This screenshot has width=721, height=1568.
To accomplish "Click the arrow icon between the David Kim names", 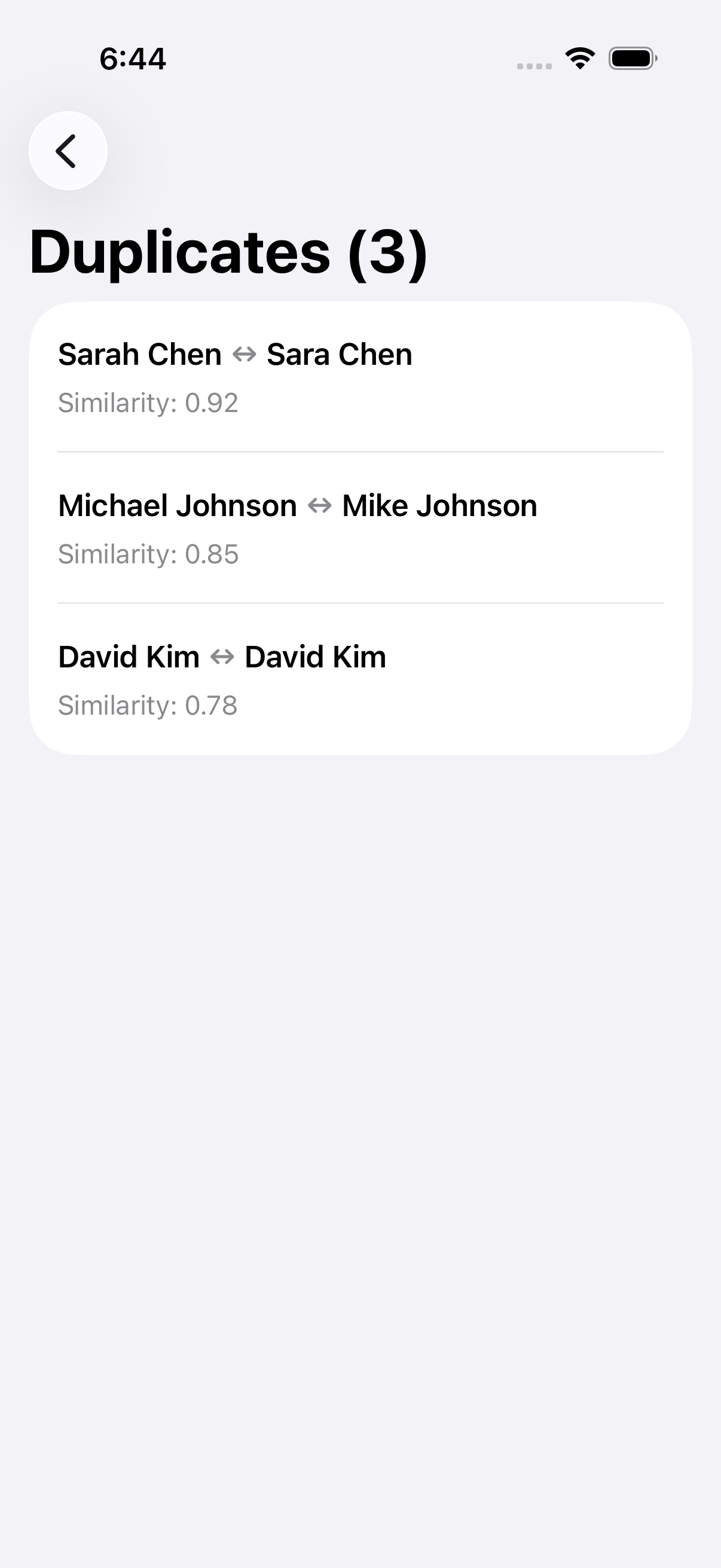I will (x=222, y=657).
